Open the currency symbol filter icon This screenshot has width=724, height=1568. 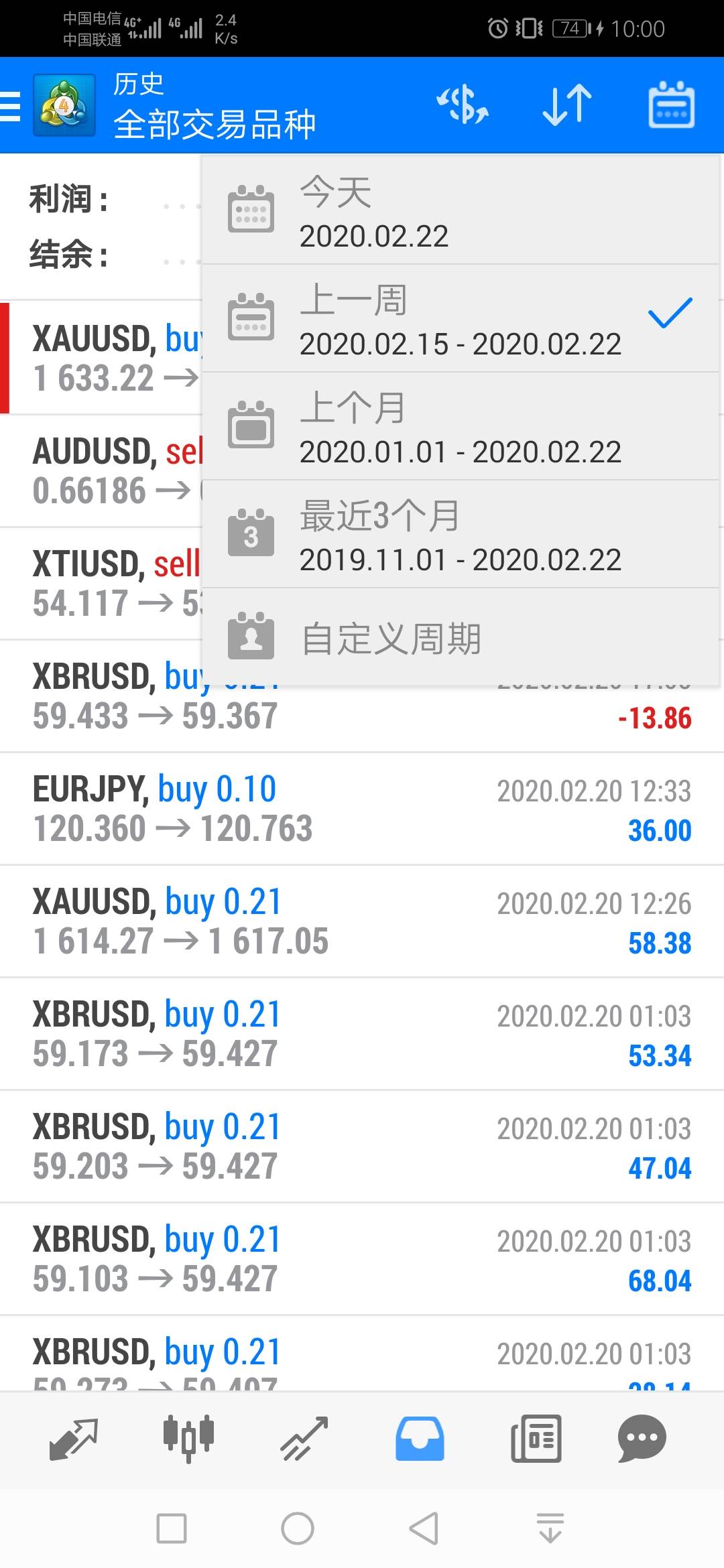tap(463, 105)
